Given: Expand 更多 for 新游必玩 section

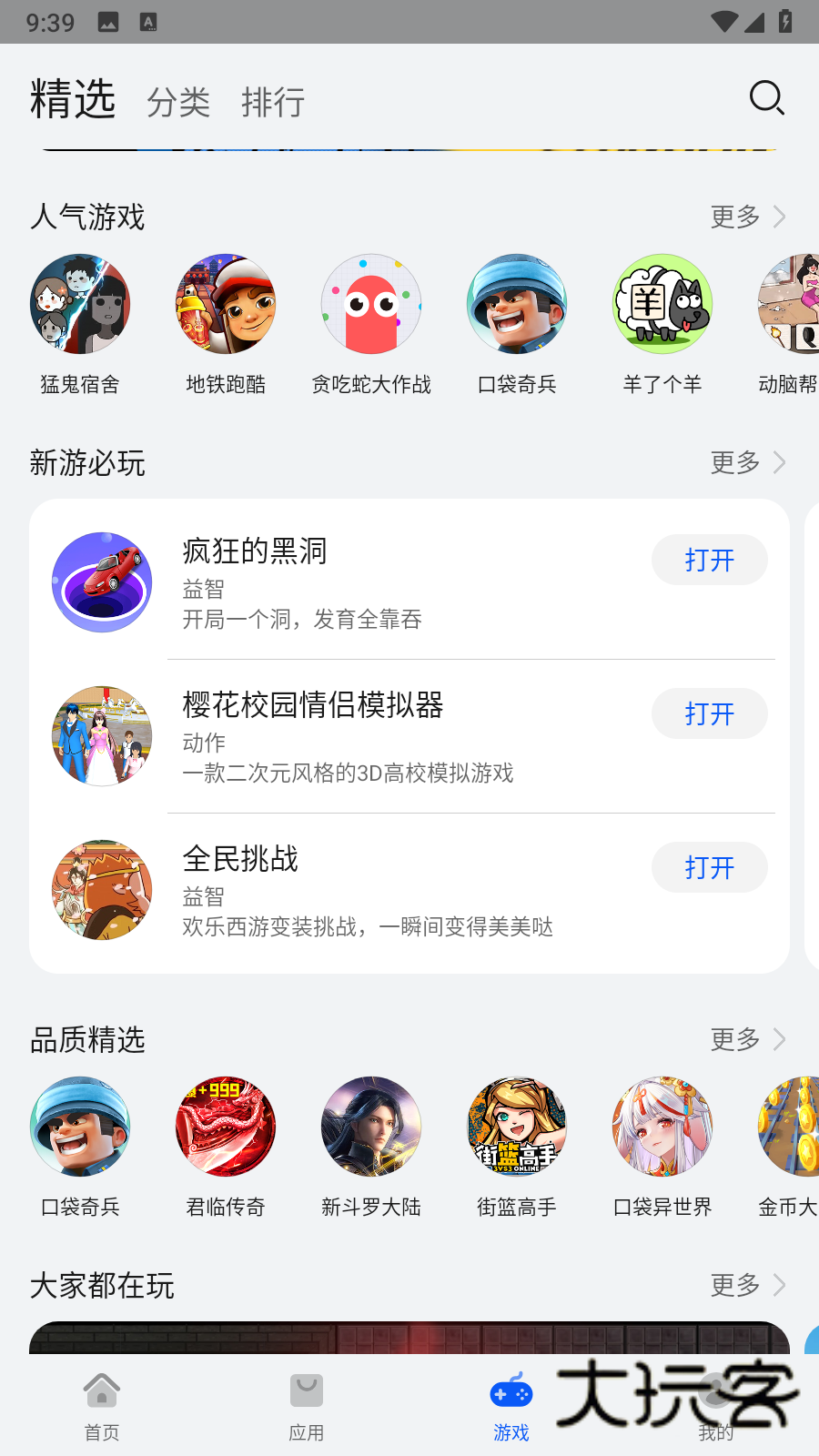Looking at the screenshot, I should [x=746, y=463].
